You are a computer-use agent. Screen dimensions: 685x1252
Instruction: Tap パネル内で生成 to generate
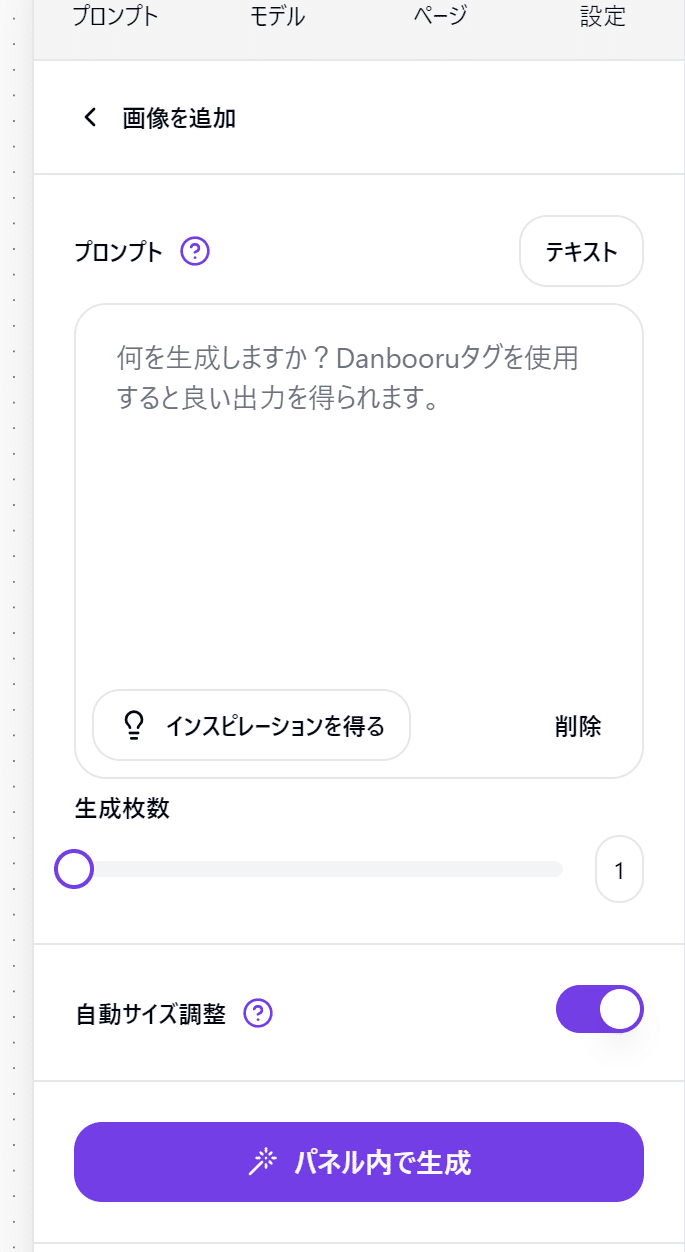pos(358,1162)
